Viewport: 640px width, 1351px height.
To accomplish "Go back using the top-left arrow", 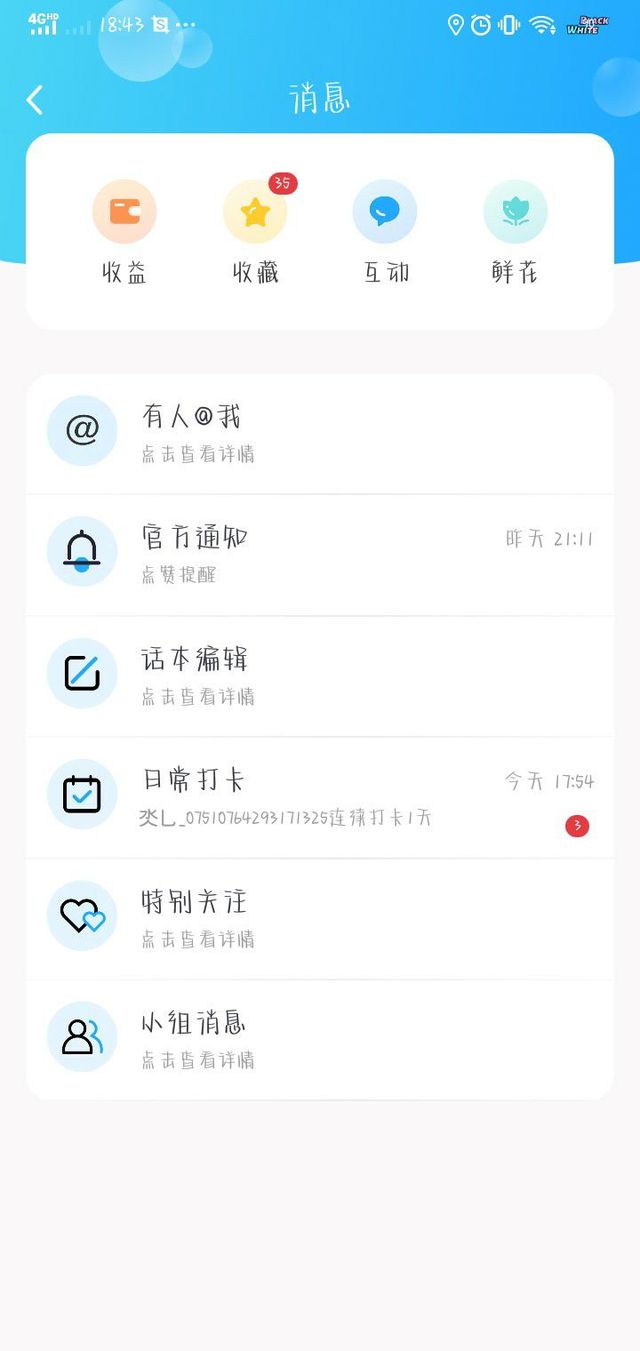I will point(35,100).
